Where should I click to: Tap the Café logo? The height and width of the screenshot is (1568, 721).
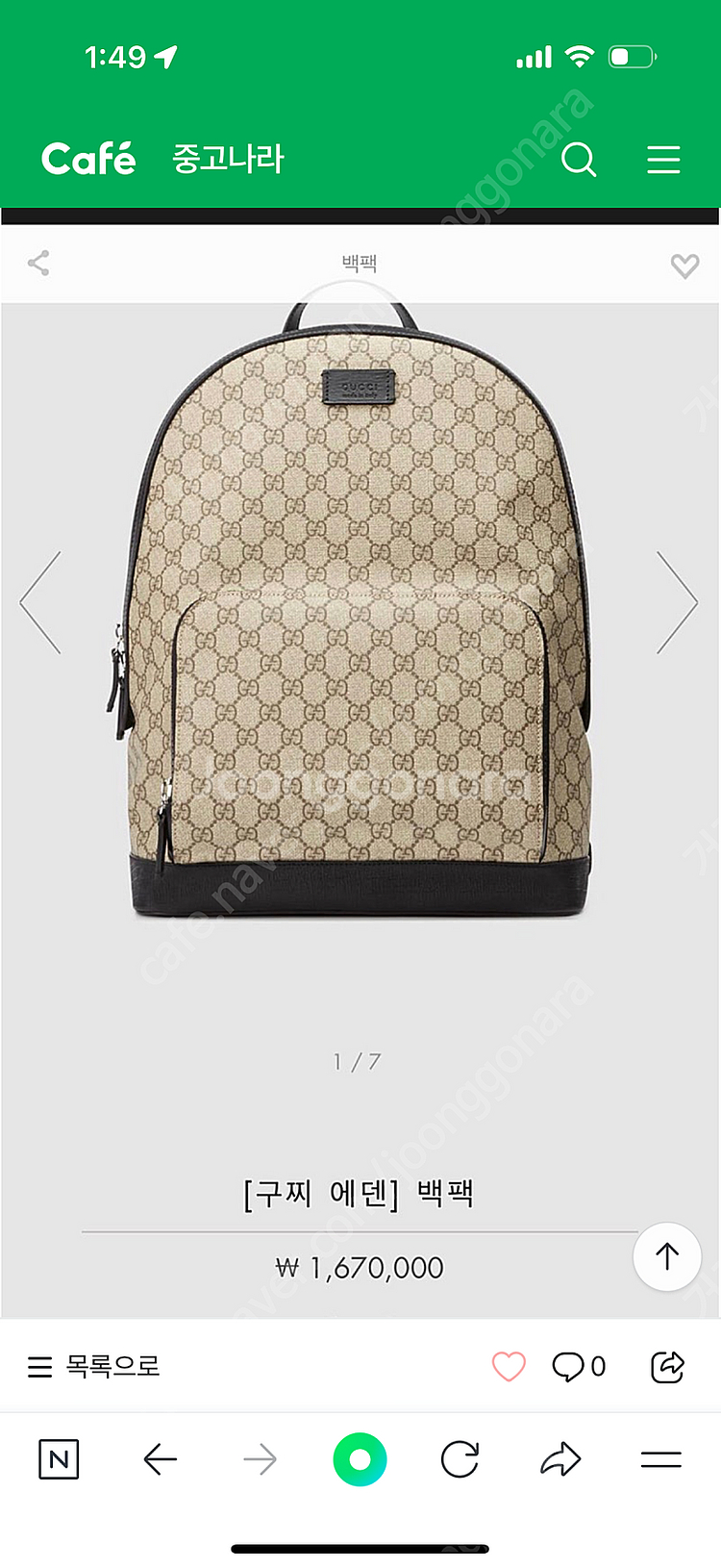[x=88, y=159]
